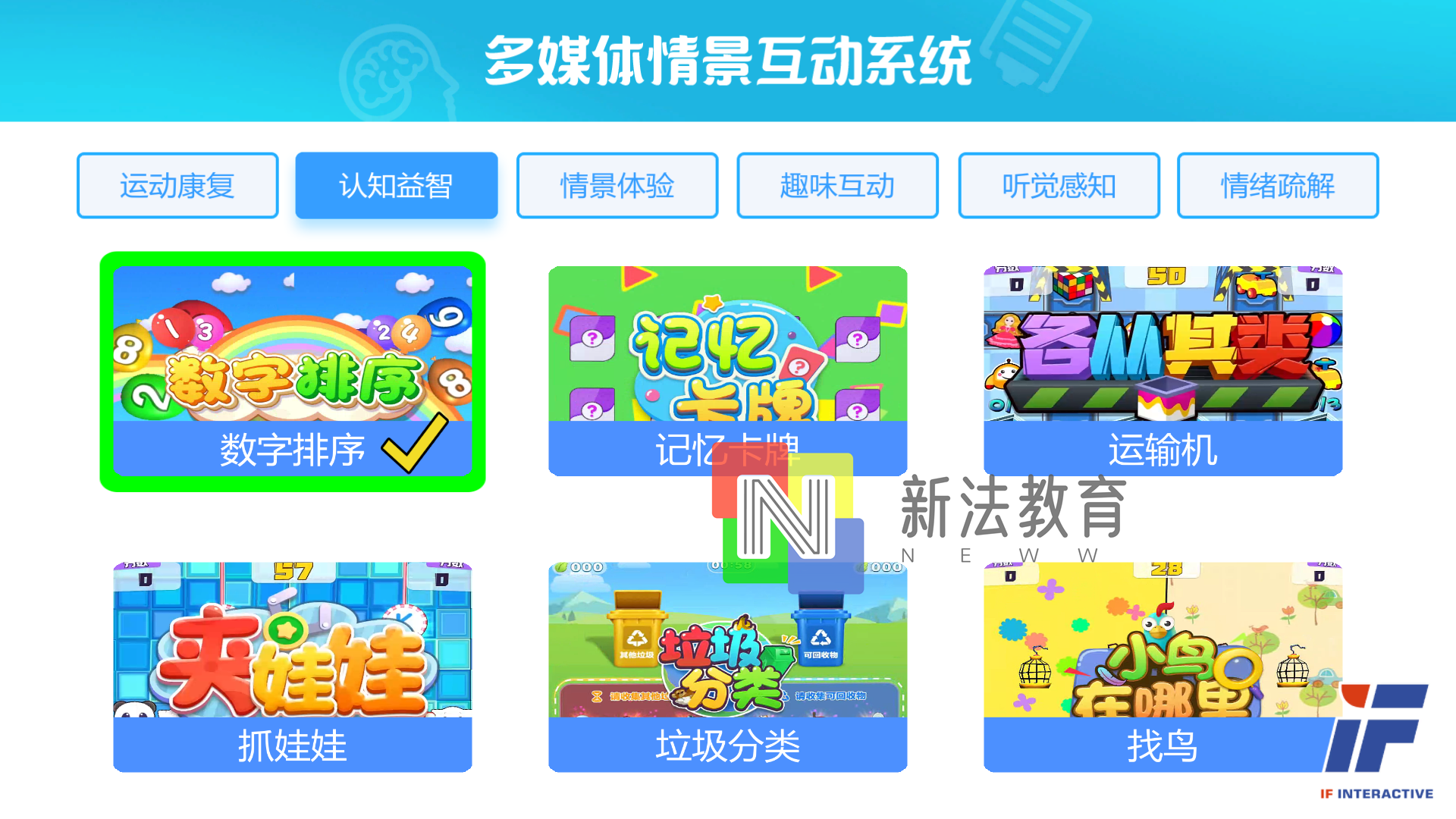Play the 垃圾分类 game
Image resolution: width=1456 pixels, height=819 pixels.
727,667
